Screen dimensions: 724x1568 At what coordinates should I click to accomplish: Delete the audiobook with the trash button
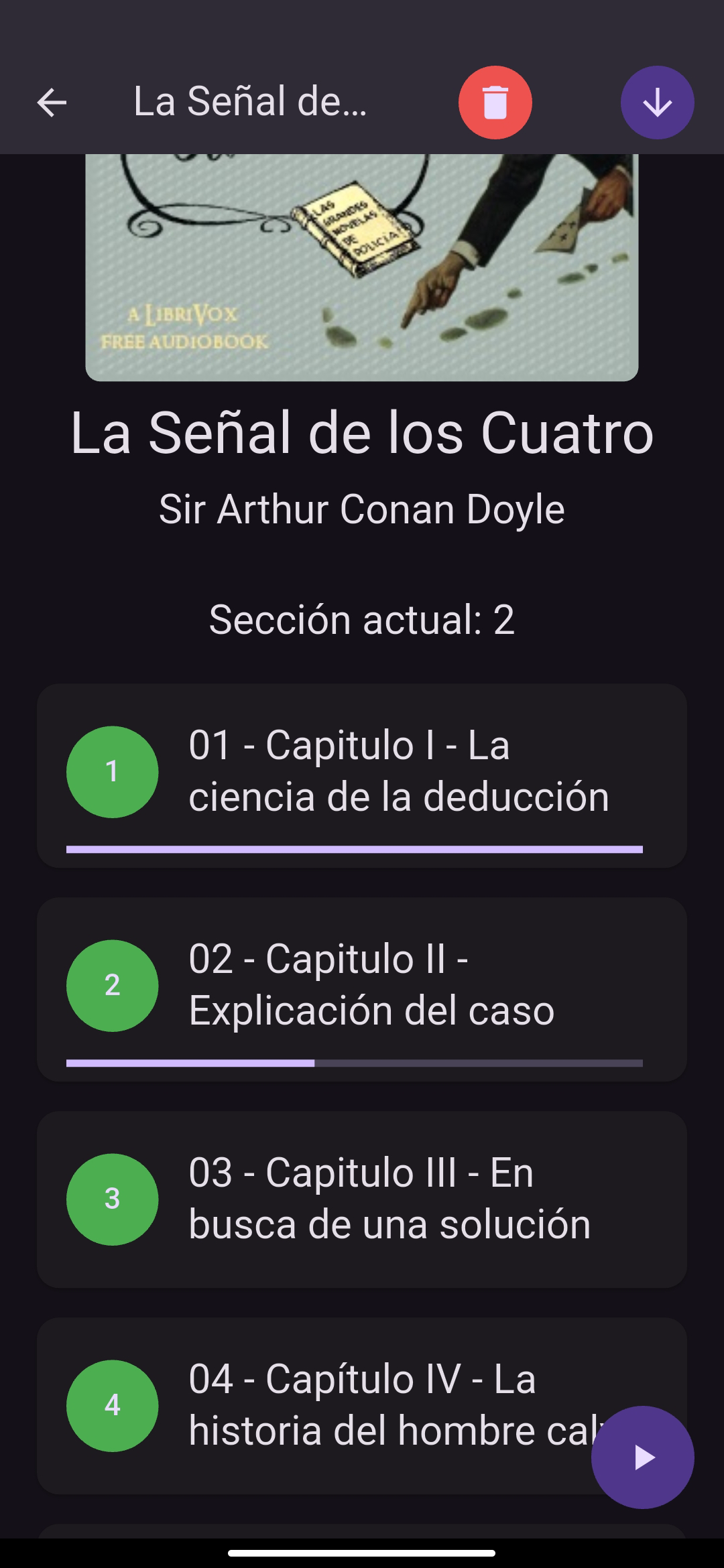(x=495, y=103)
